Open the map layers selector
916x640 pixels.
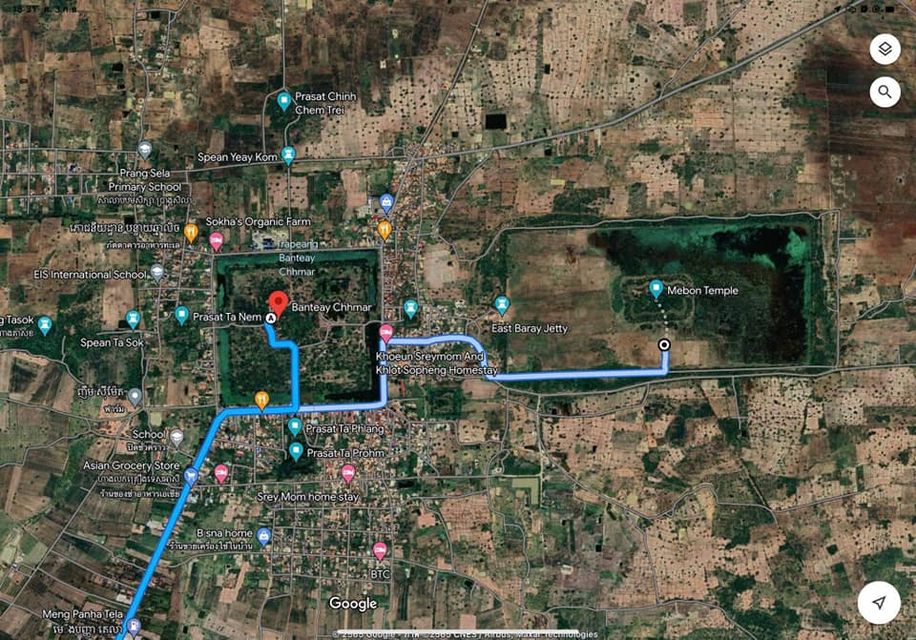click(884, 49)
